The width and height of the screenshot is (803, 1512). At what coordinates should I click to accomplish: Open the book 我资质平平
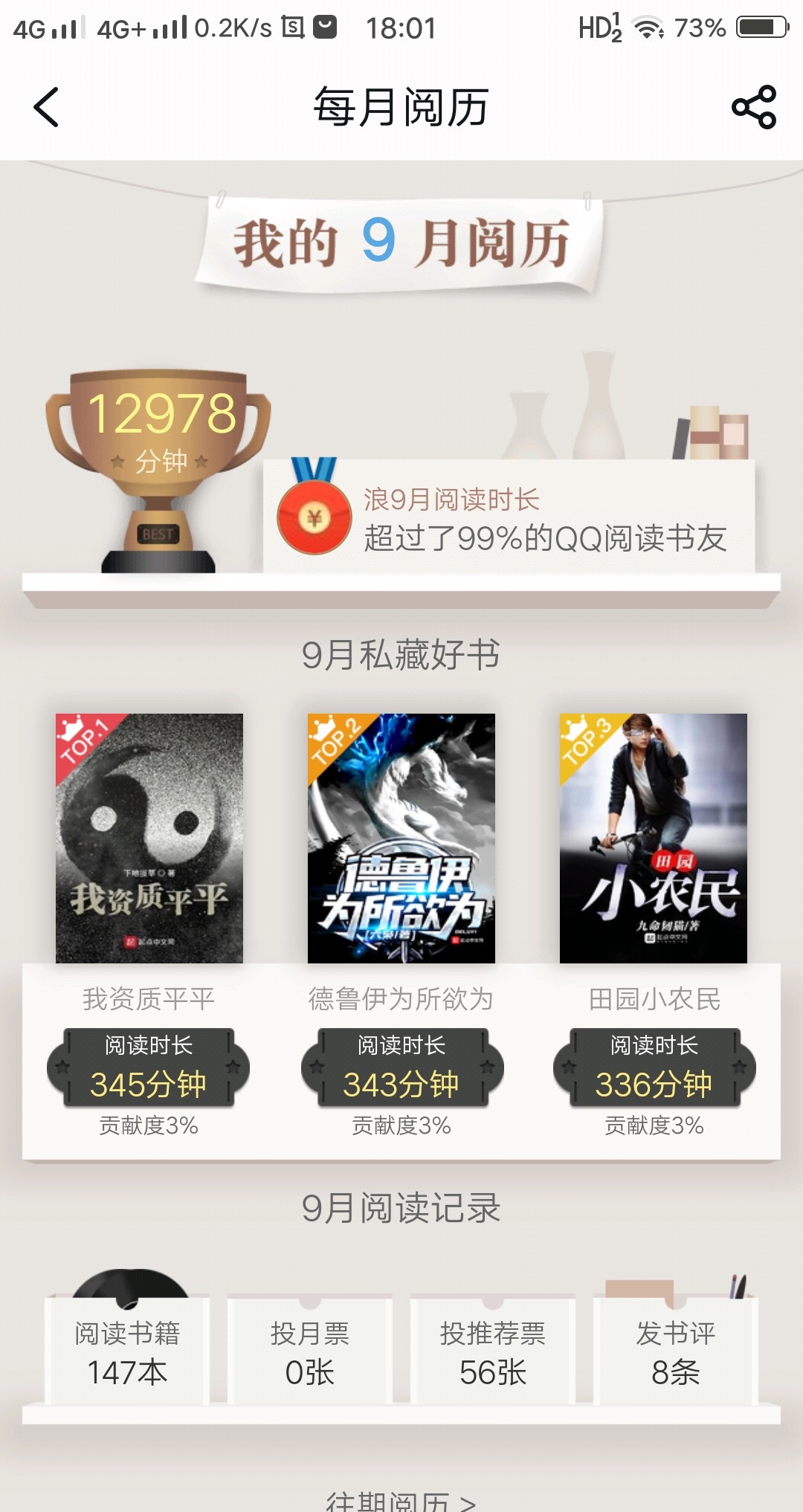click(x=149, y=839)
